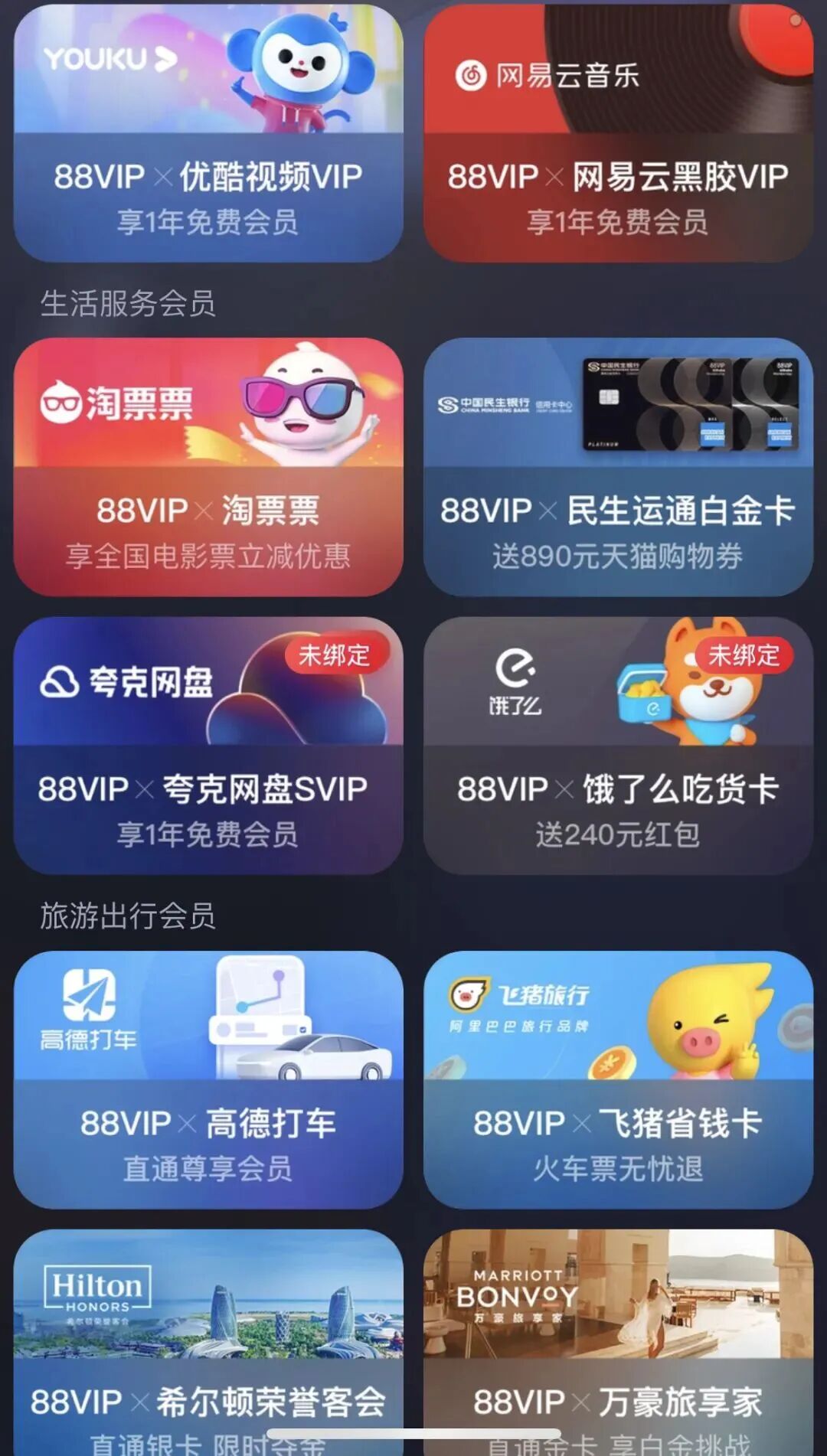Select the Marriott Bonvoy logo
Screen dimensions: 827x1456
[x=520, y=1292]
